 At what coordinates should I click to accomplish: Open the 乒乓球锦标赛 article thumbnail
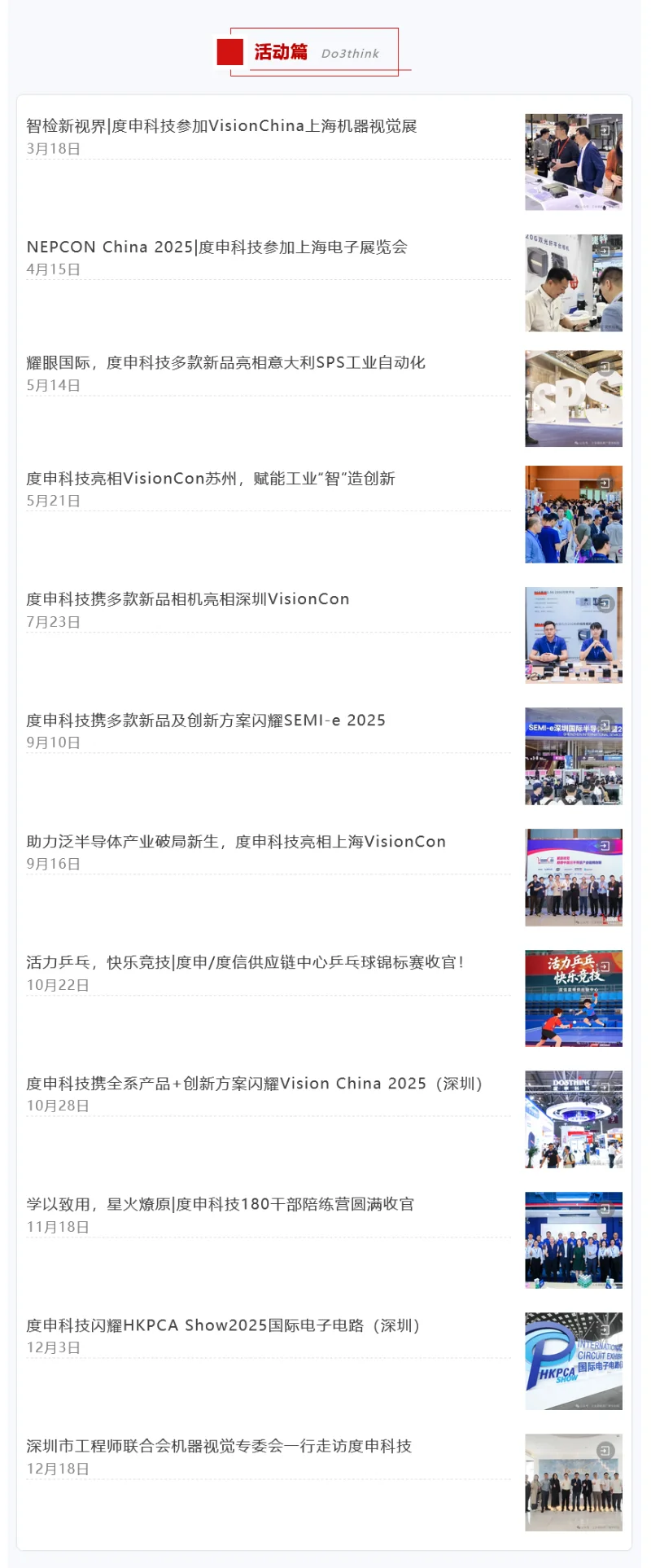click(574, 998)
